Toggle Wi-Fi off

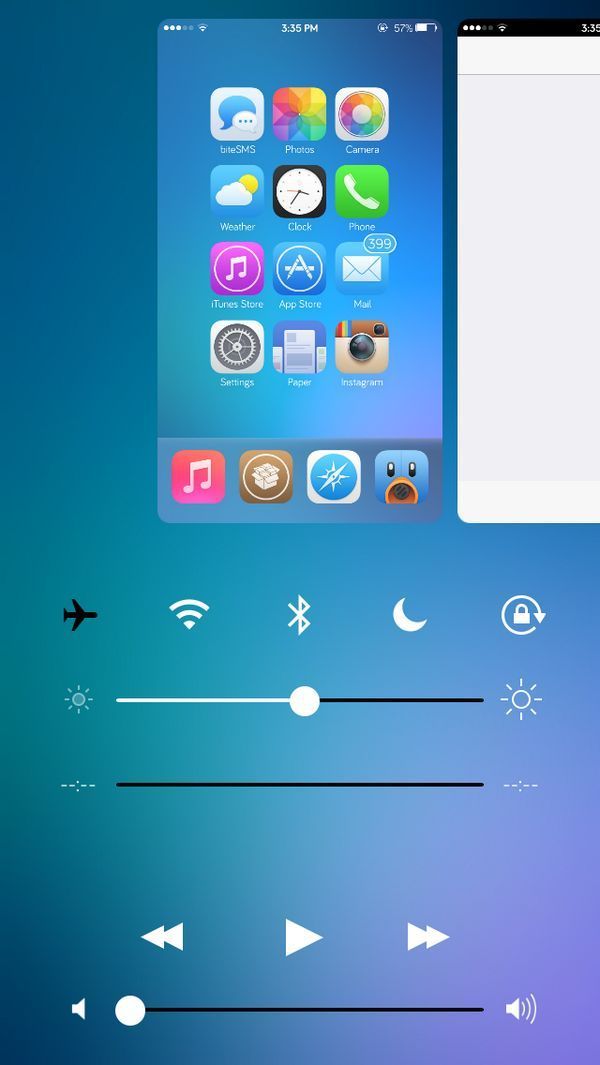click(x=189, y=614)
